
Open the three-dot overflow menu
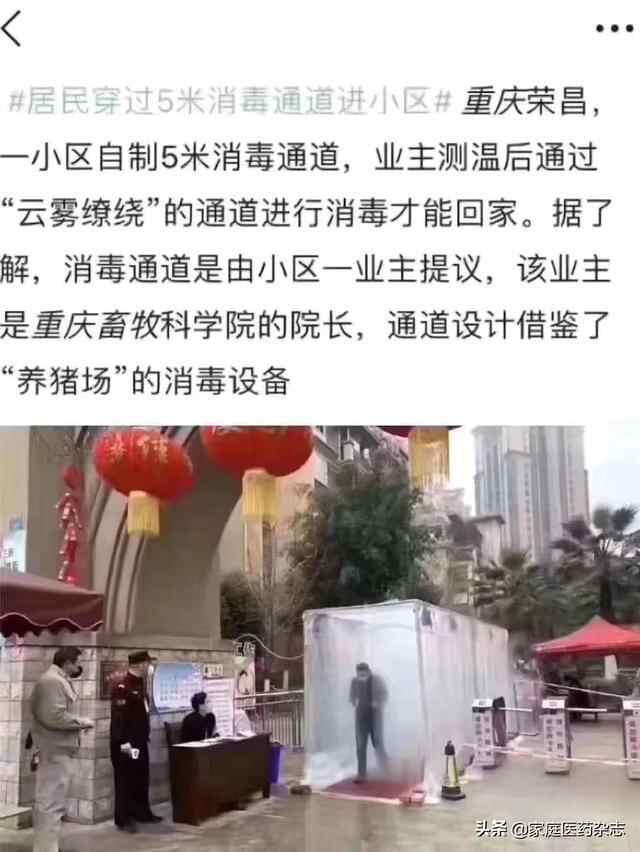pyautogui.click(x=613, y=28)
